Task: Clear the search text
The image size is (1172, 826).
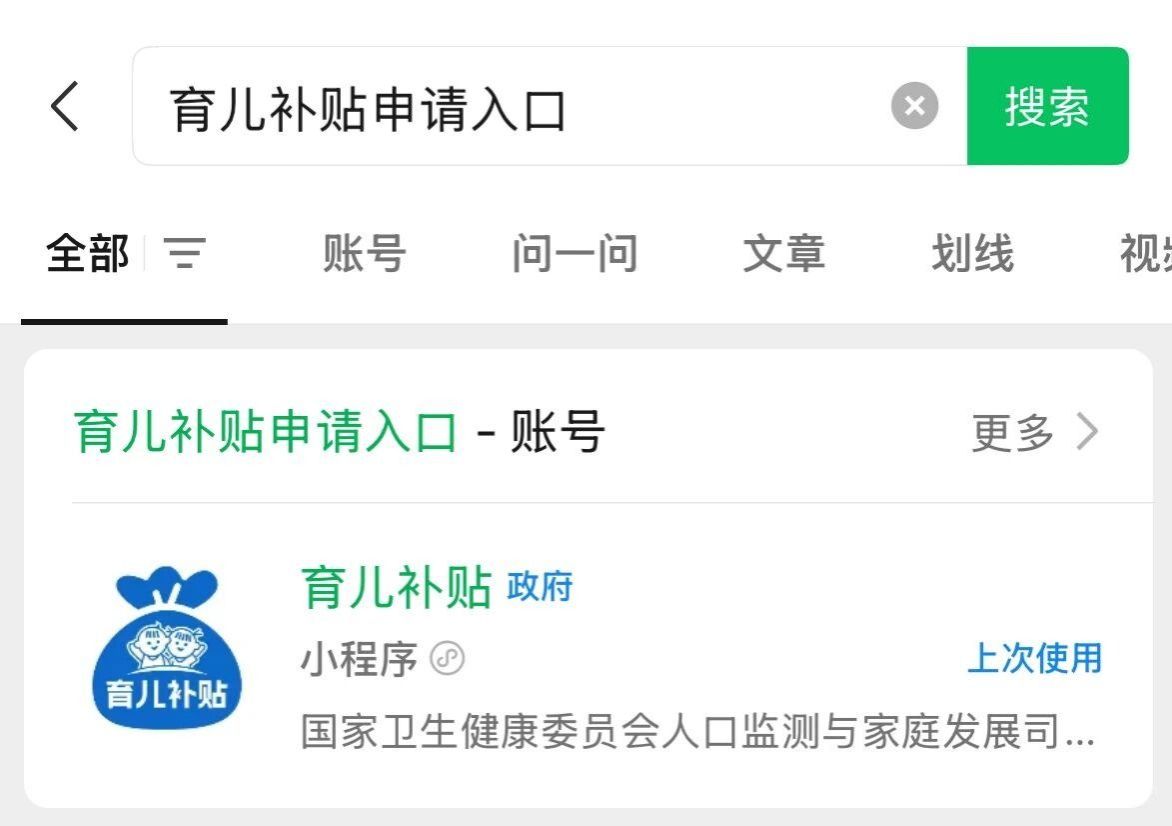Action: (x=914, y=106)
